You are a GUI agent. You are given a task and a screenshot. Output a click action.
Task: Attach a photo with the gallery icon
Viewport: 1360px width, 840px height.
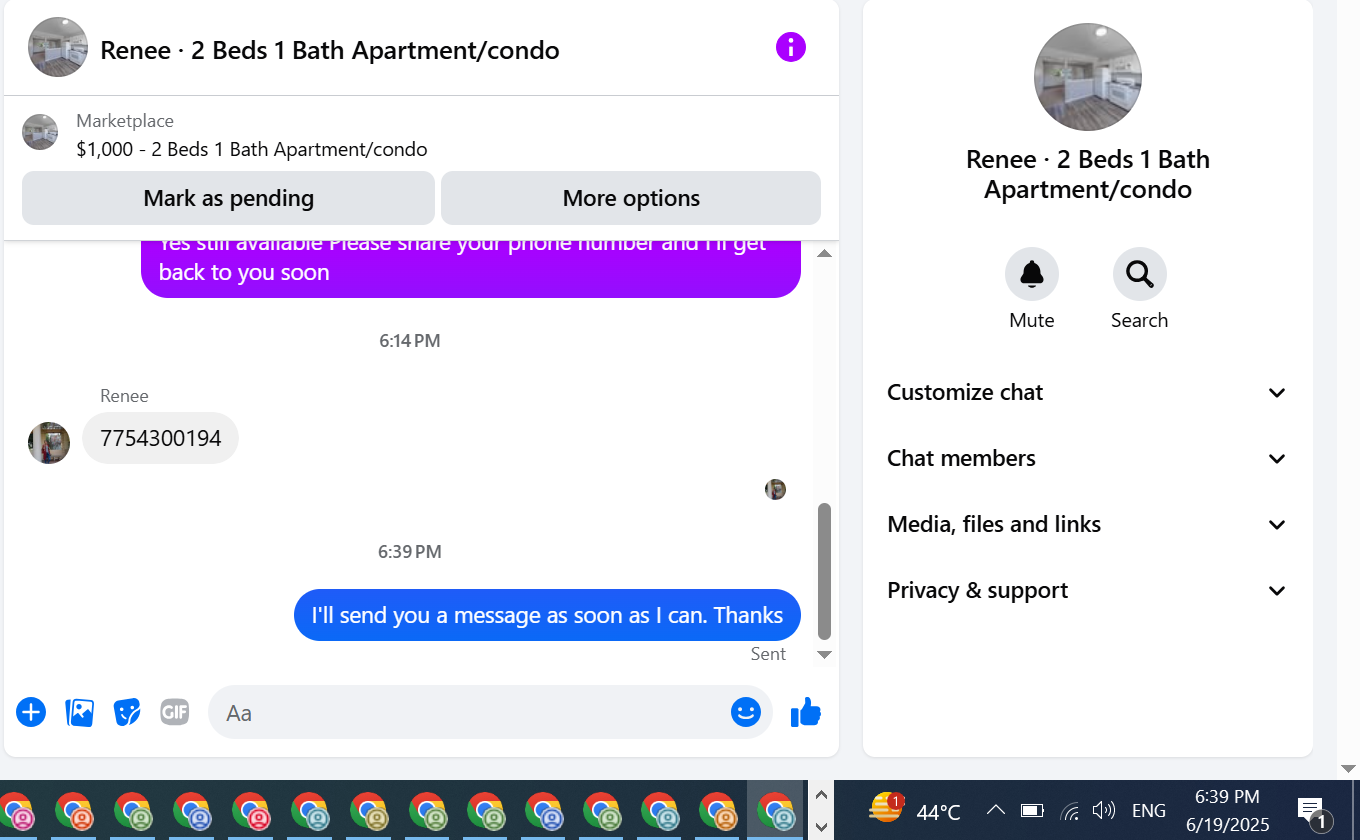(79, 712)
